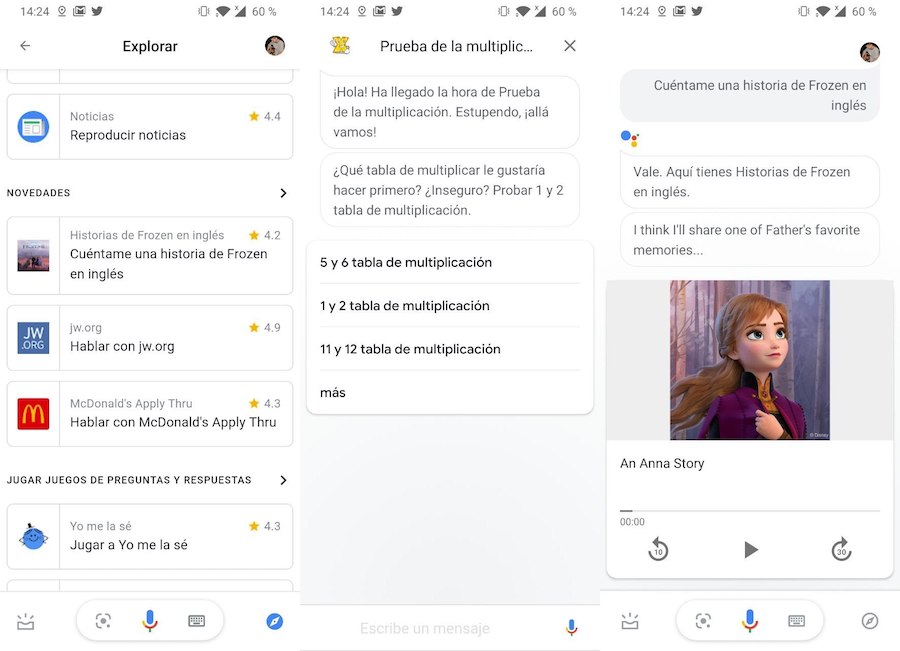Open Hablar con jw.org action

(150, 337)
